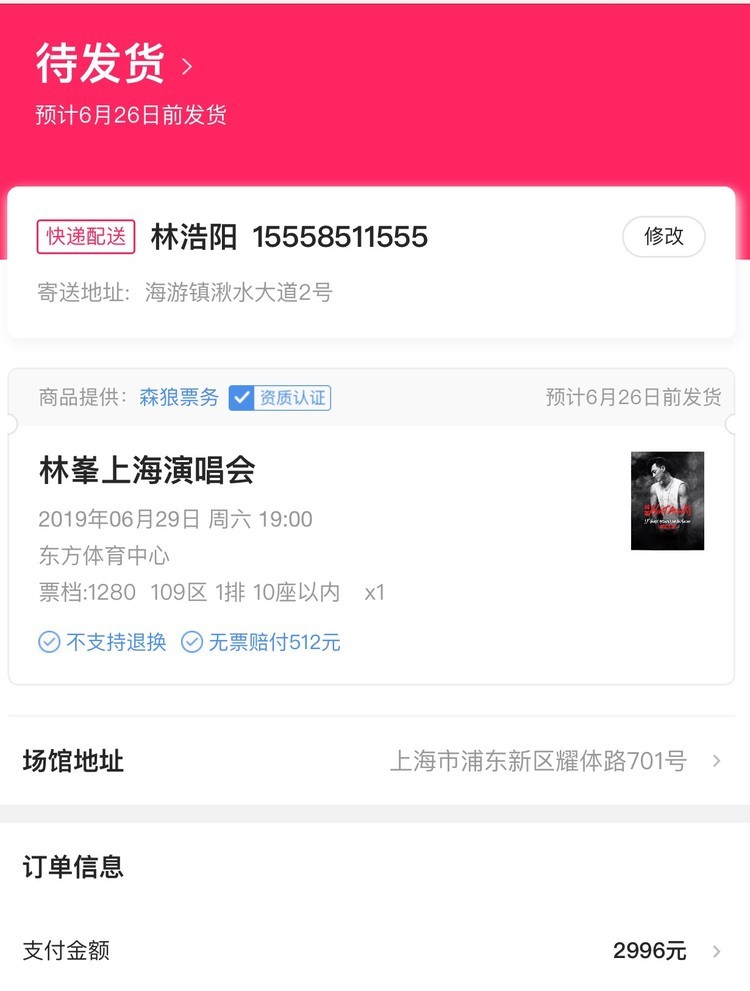Screen dimensions: 750x991
Task: Tap 修改 to edit delivery address
Action: tap(663, 237)
